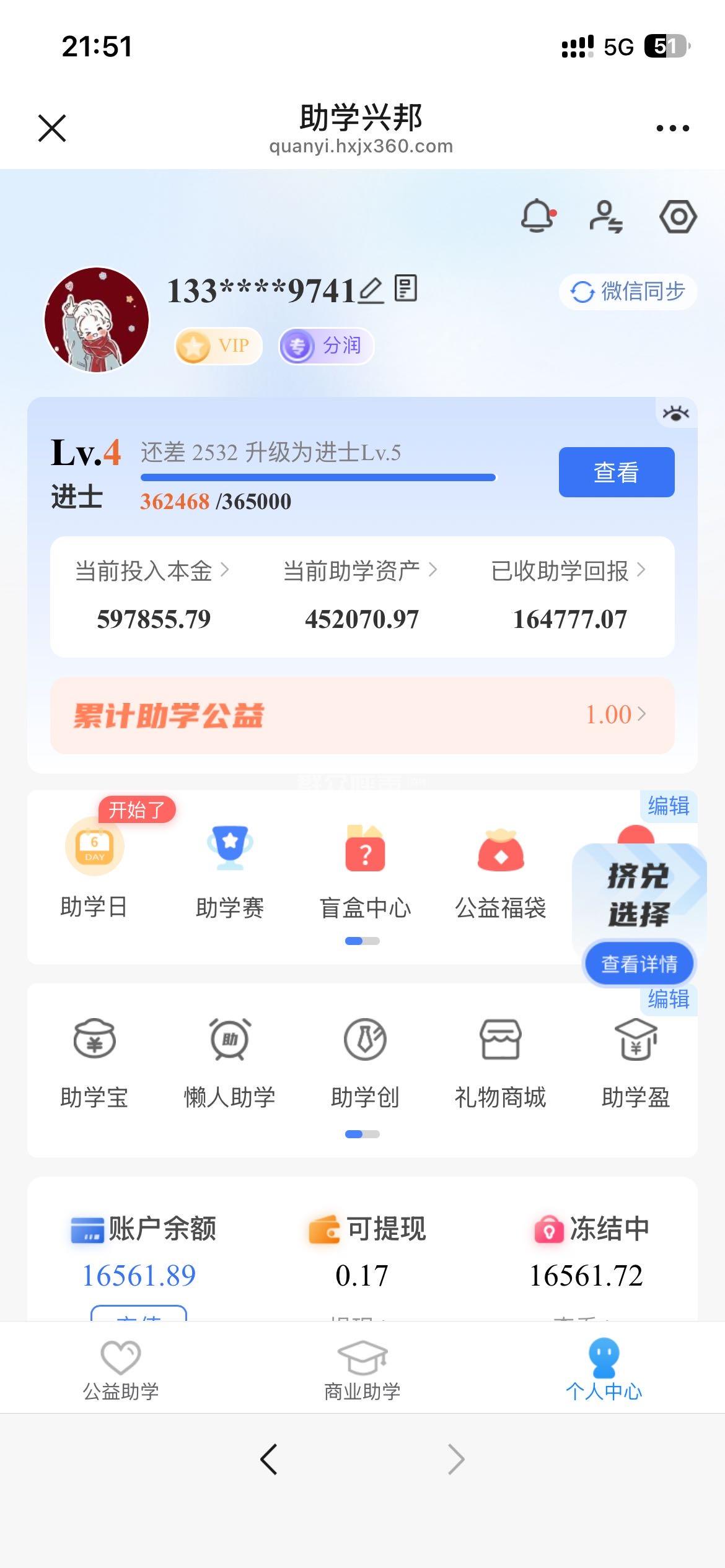Tap 查看详情 on the floating card
The image size is (725, 1568).
[639, 964]
